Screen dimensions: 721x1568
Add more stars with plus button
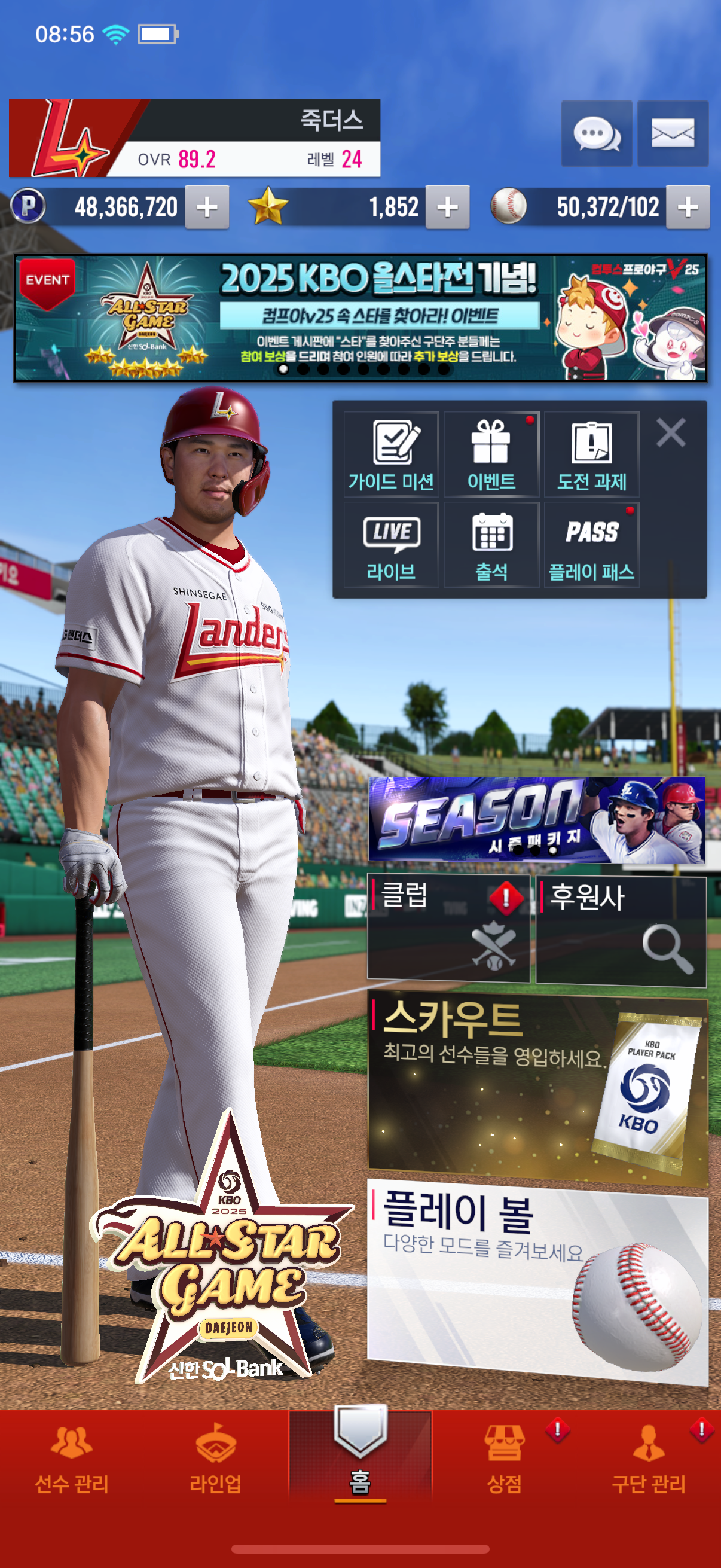pyautogui.click(x=447, y=207)
